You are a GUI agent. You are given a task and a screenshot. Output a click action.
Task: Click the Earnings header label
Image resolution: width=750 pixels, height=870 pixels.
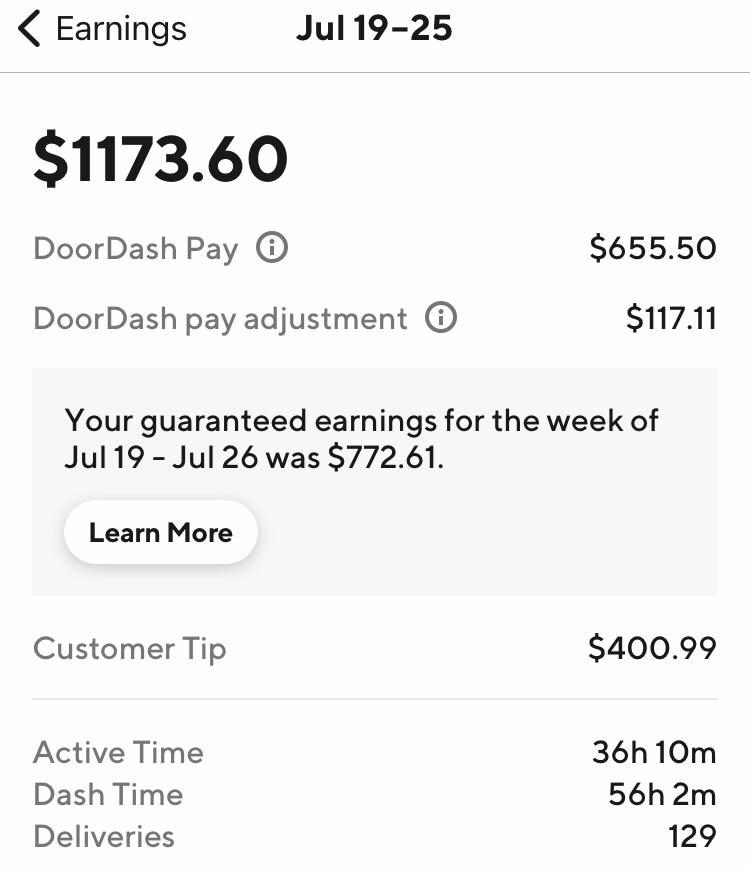117,28
